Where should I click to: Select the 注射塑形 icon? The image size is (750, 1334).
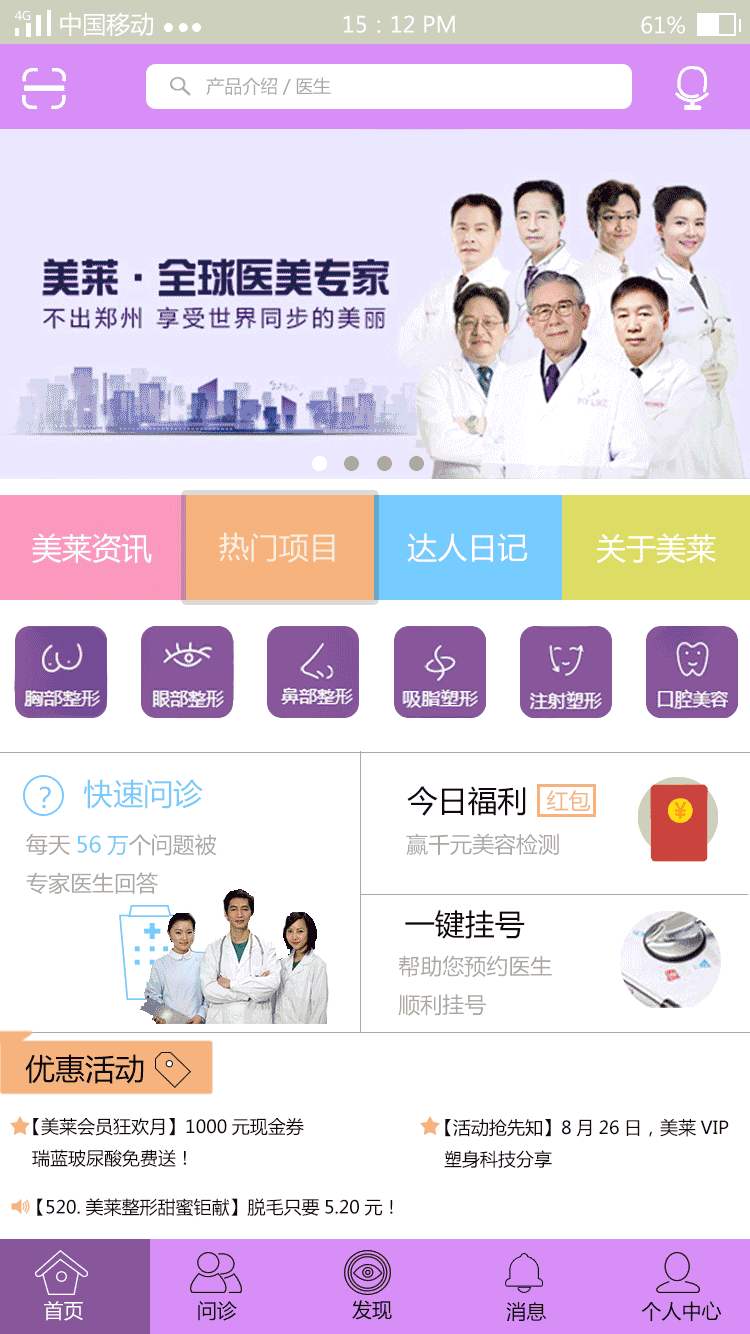click(565, 671)
